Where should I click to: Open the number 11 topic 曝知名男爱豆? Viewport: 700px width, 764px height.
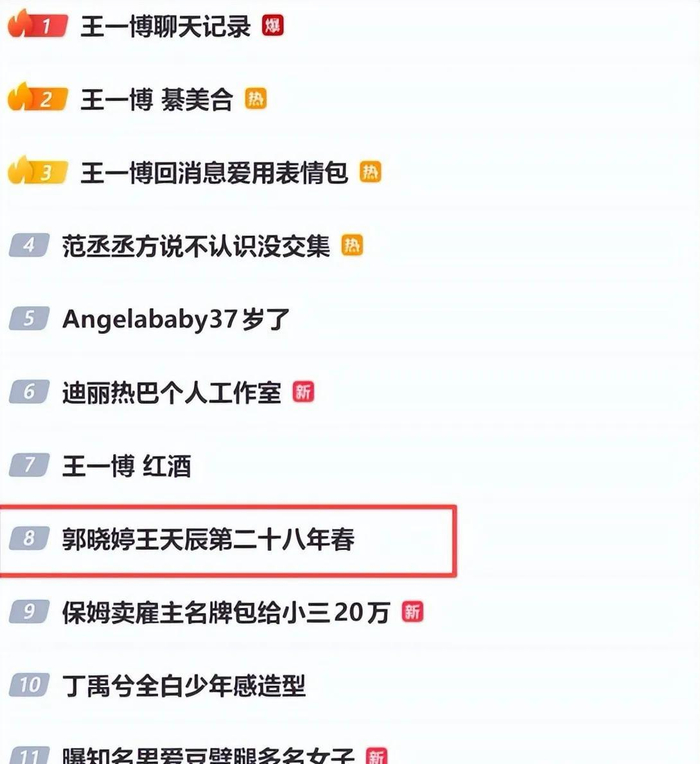pyautogui.click(x=210, y=754)
